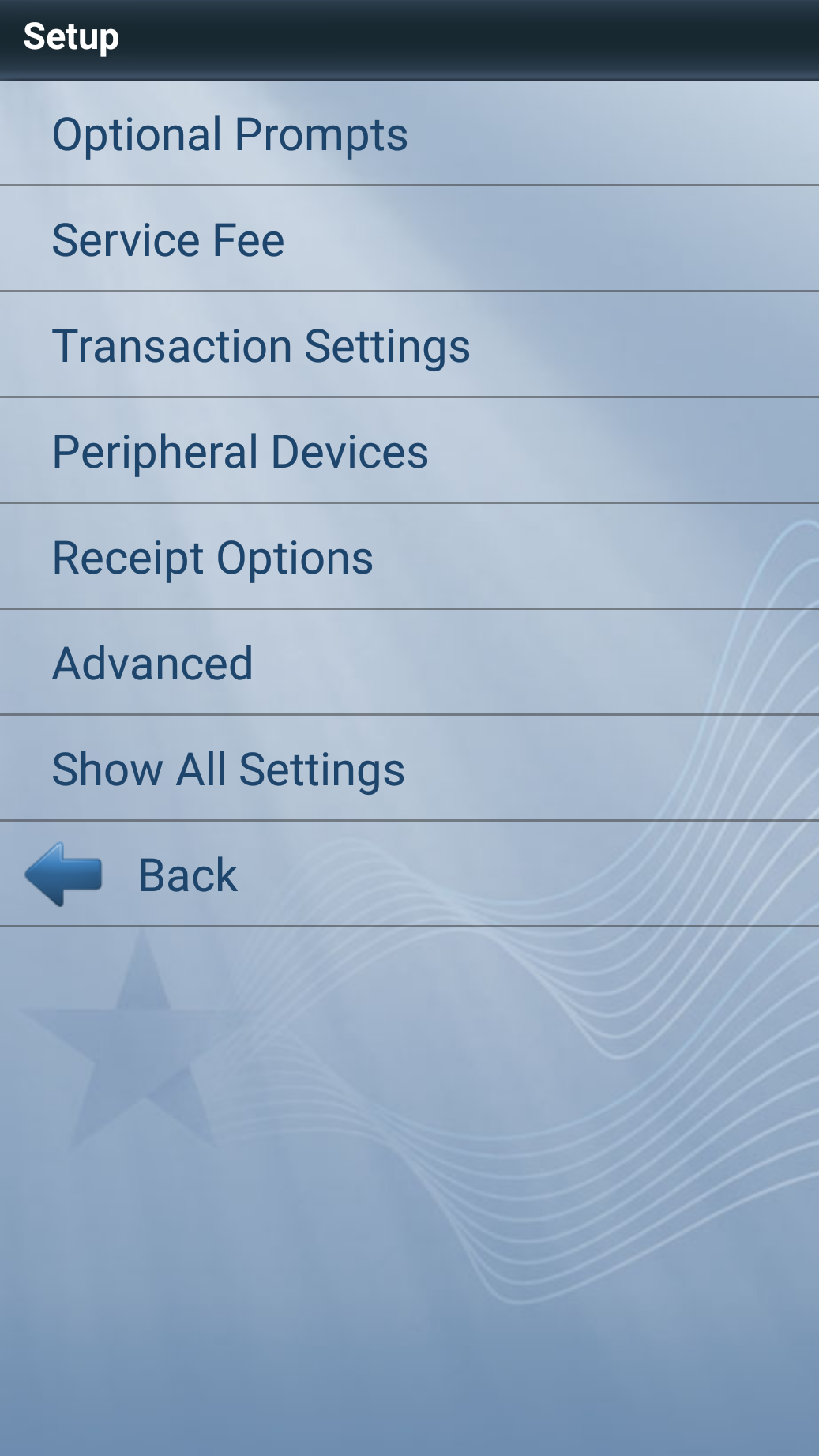Image resolution: width=819 pixels, height=1456 pixels.
Task: Open Peripheral Devices setup
Action: click(240, 452)
